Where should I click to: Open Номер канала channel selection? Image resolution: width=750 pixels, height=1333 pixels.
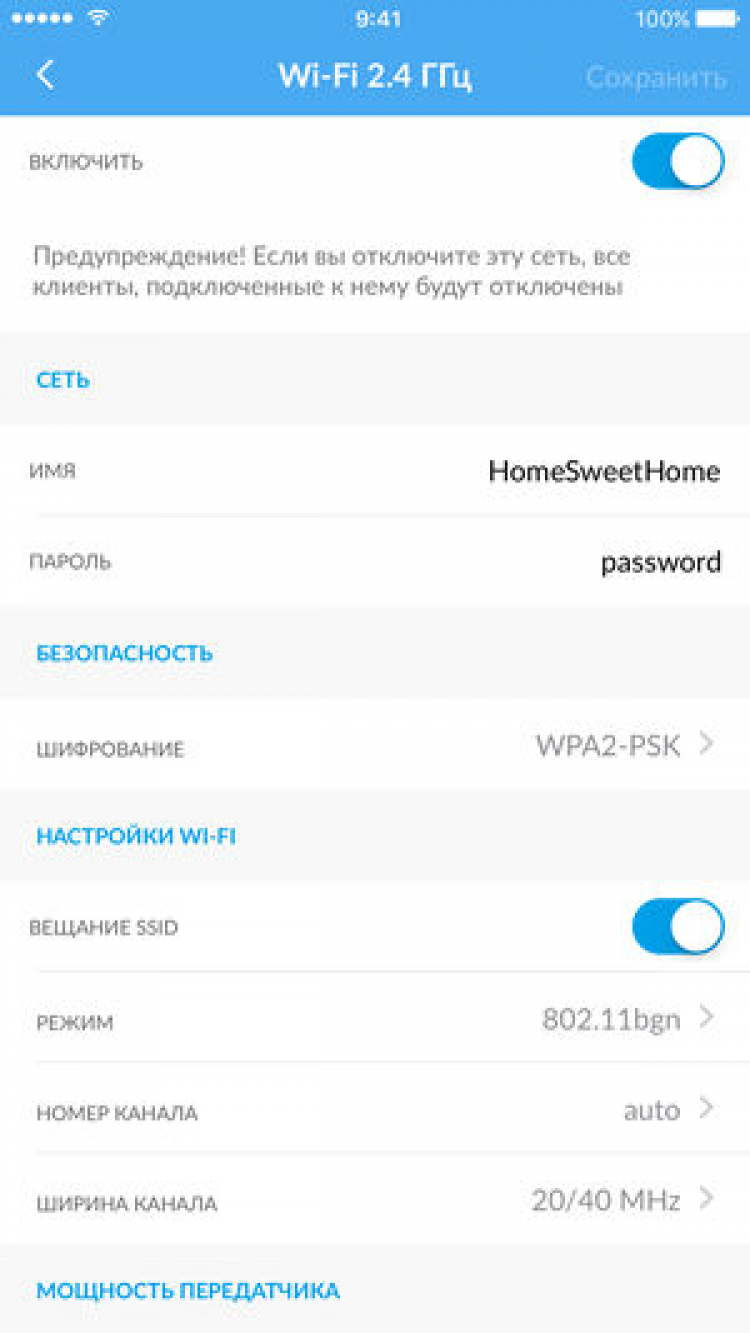[666, 1110]
